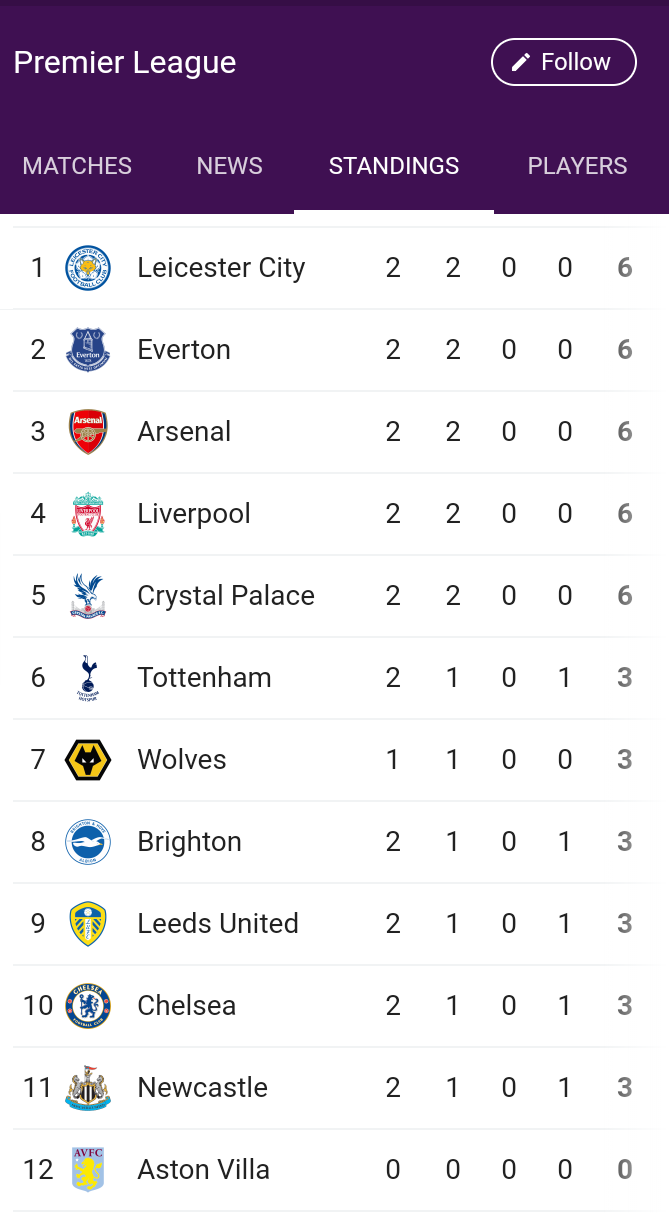
Task: Select Liverpool from the table
Action: click(x=334, y=514)
